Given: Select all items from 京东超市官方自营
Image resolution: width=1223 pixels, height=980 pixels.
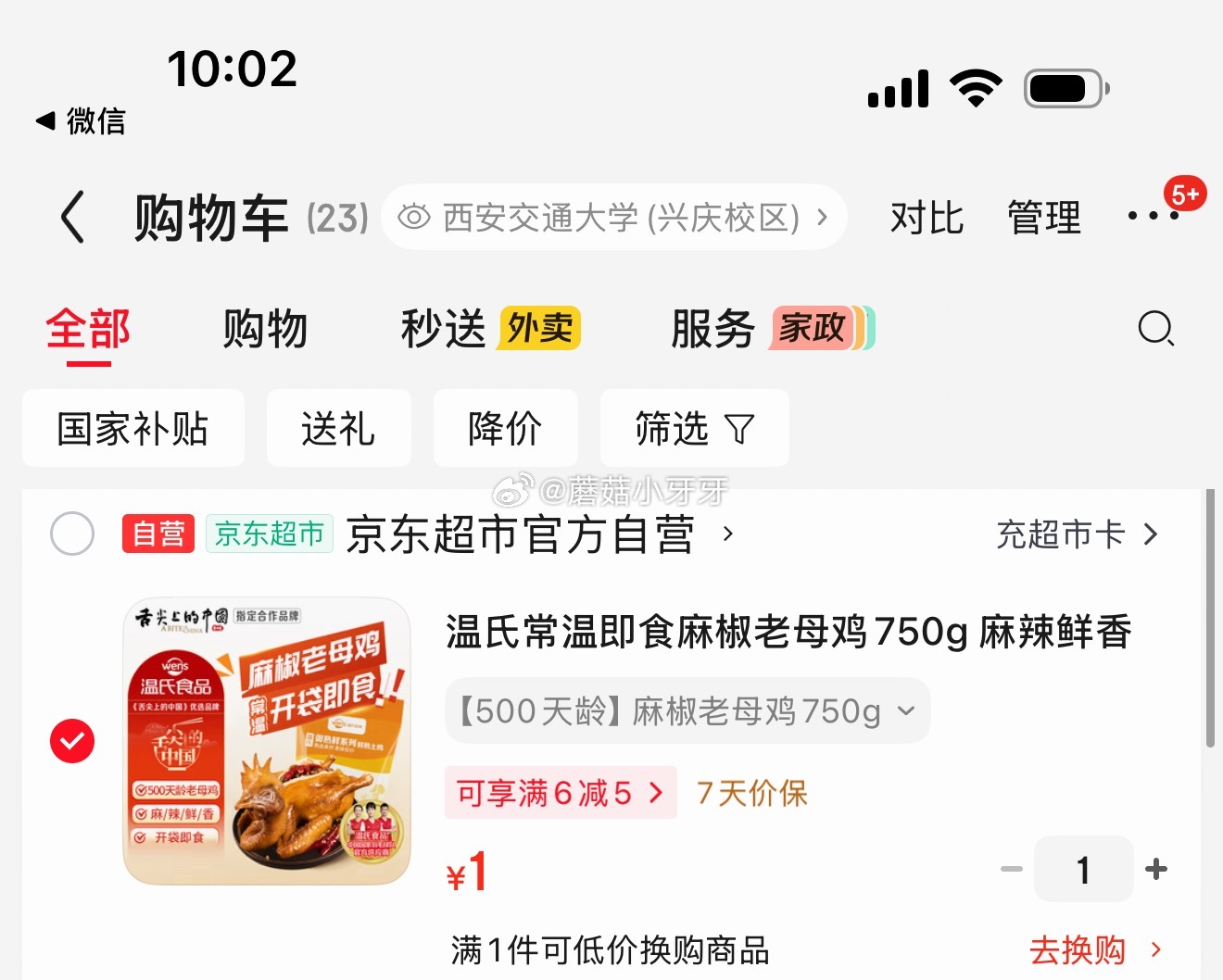Looking at the screenshot, I should click(x=72, y=534).
